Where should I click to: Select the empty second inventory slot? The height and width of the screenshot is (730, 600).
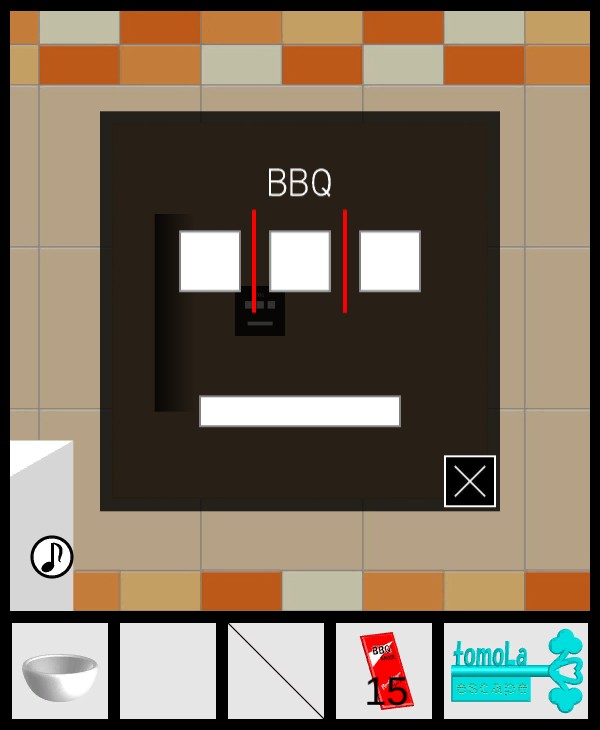click(x=168, y=671)
